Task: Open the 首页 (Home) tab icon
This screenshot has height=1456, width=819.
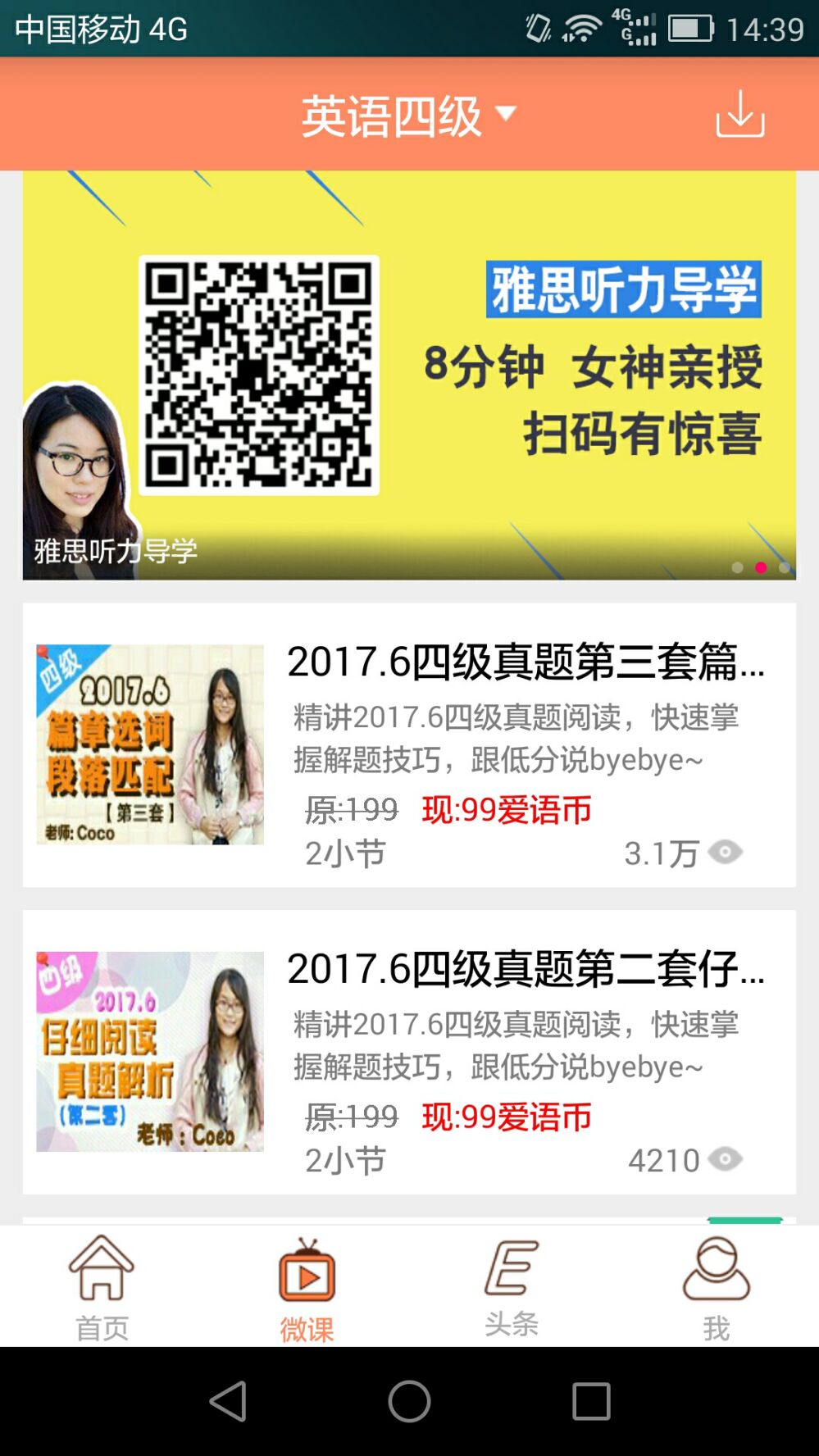Action: coord(102,1270)
